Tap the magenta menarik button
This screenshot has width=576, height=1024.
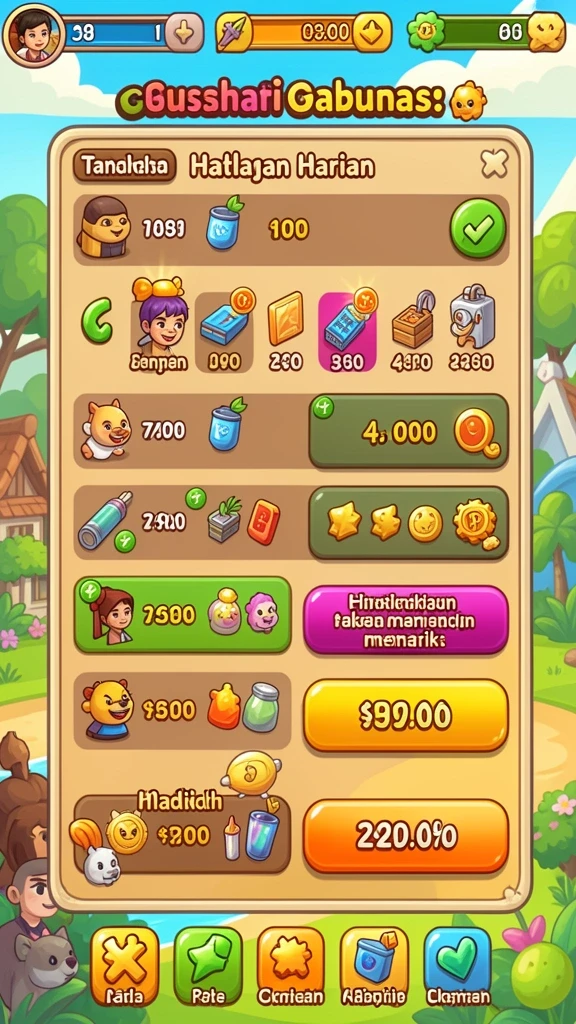click(406, 619)
